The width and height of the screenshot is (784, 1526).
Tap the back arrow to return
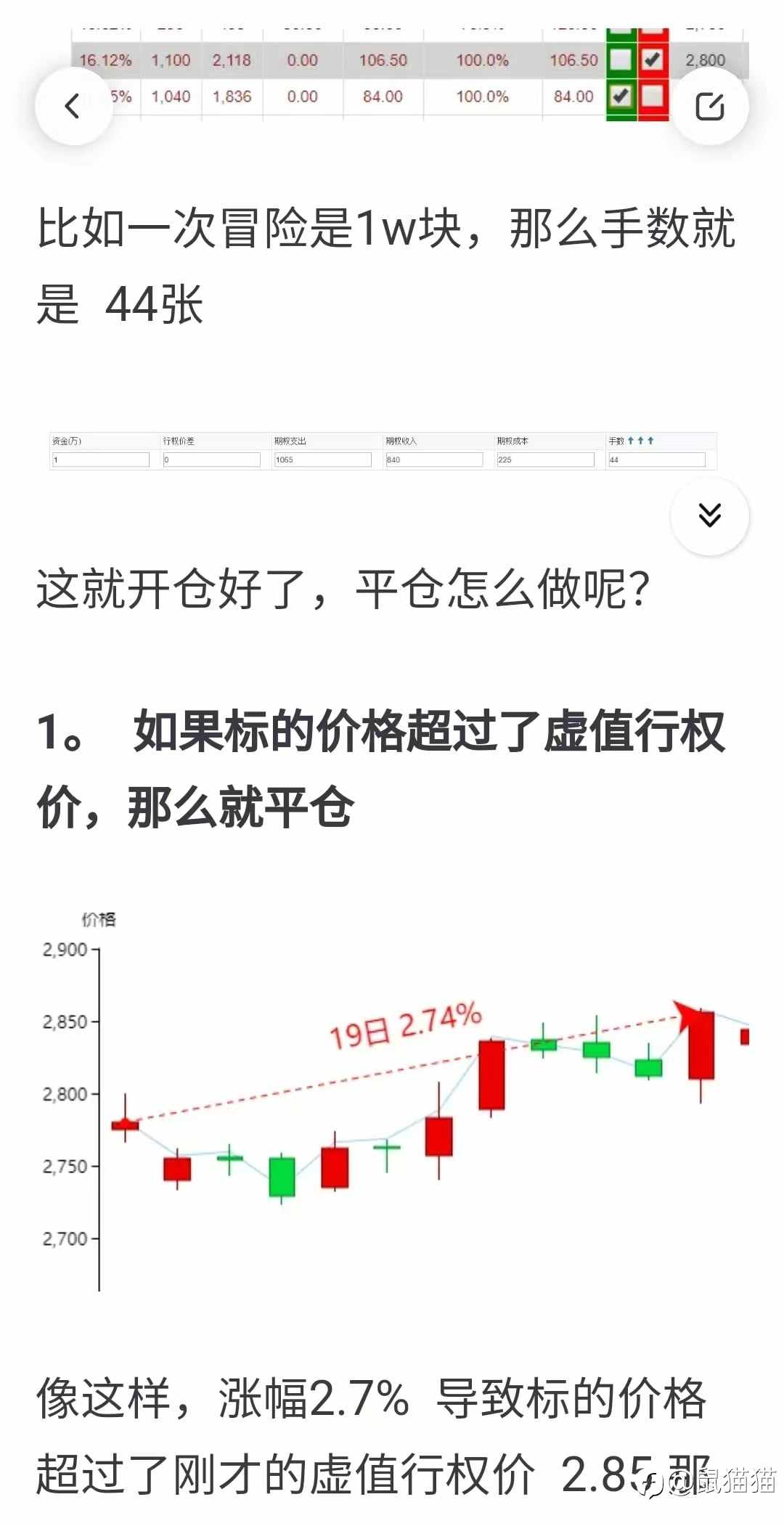coord(70,106)
